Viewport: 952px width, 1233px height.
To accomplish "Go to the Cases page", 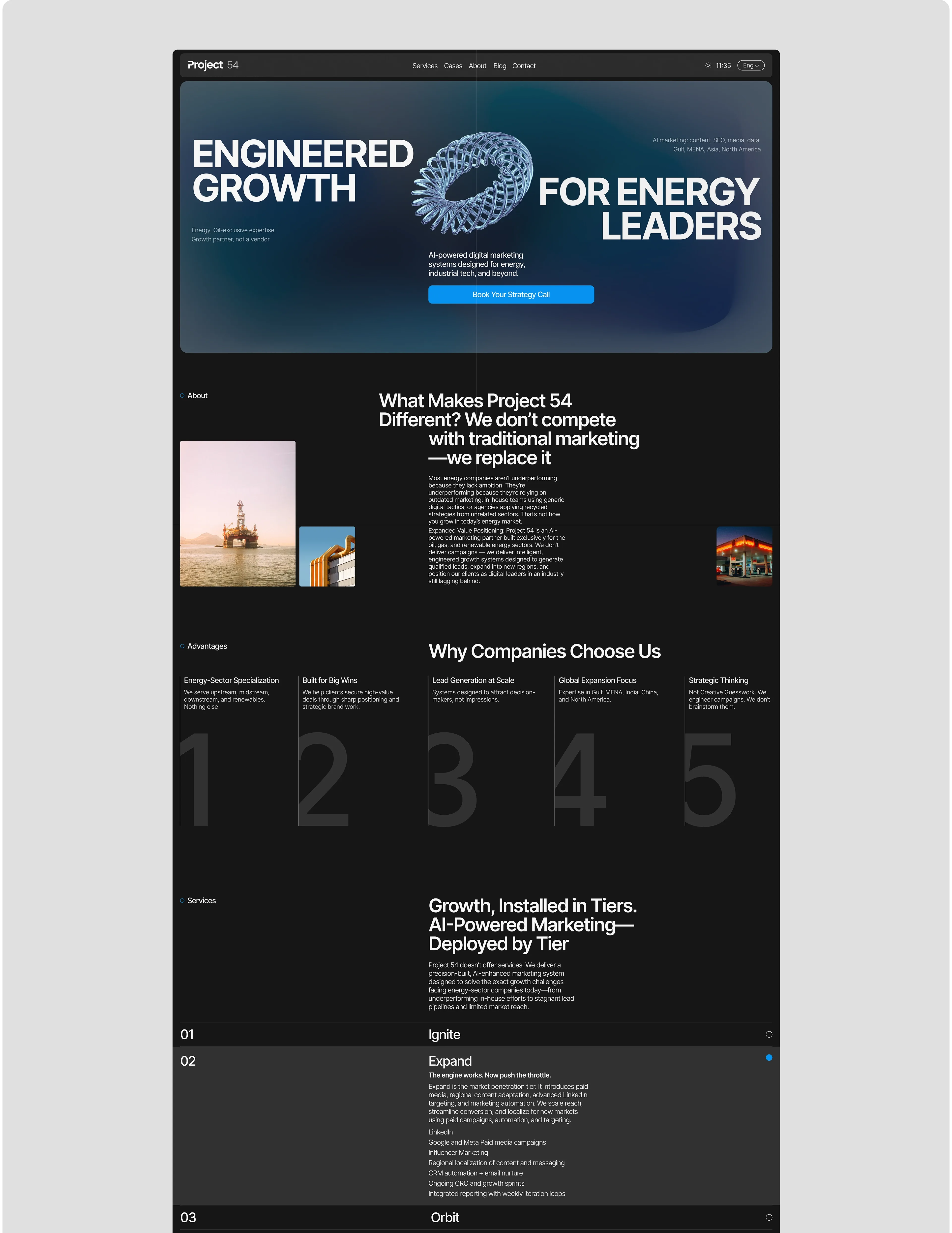I will click(453, 66).
